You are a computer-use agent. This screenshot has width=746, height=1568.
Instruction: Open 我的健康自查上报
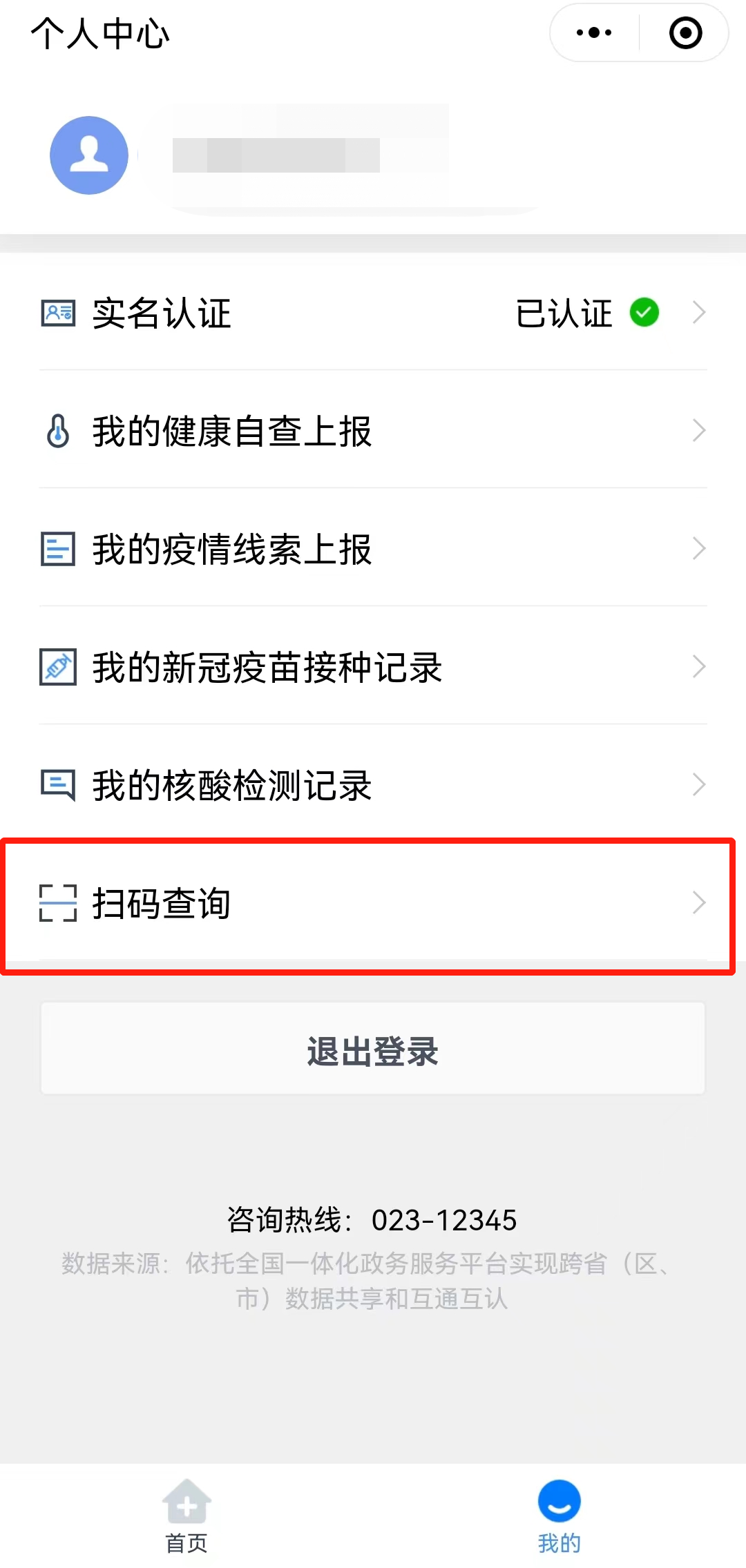[x=373, y=431]
